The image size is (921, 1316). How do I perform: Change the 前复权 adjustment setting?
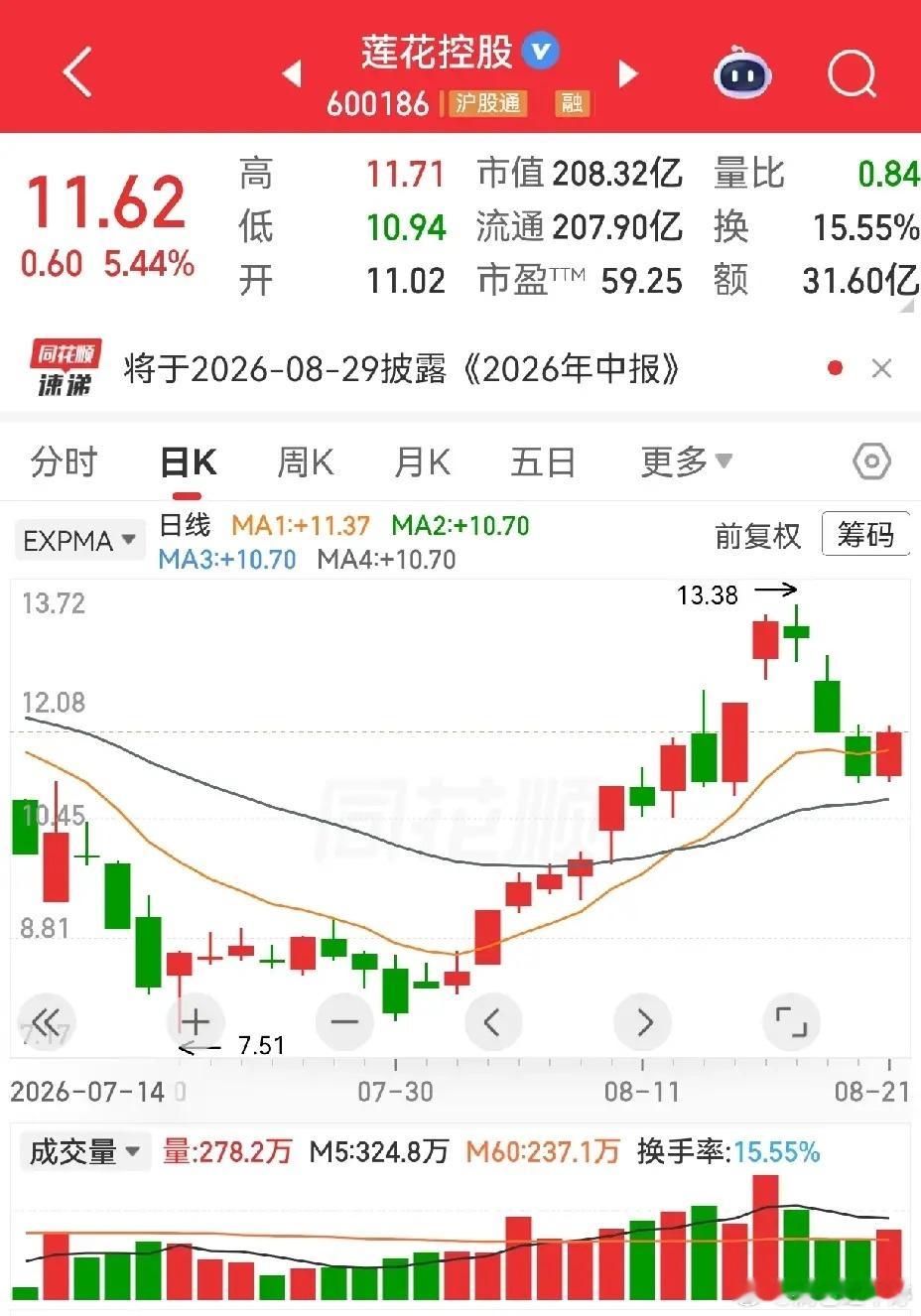758,536
